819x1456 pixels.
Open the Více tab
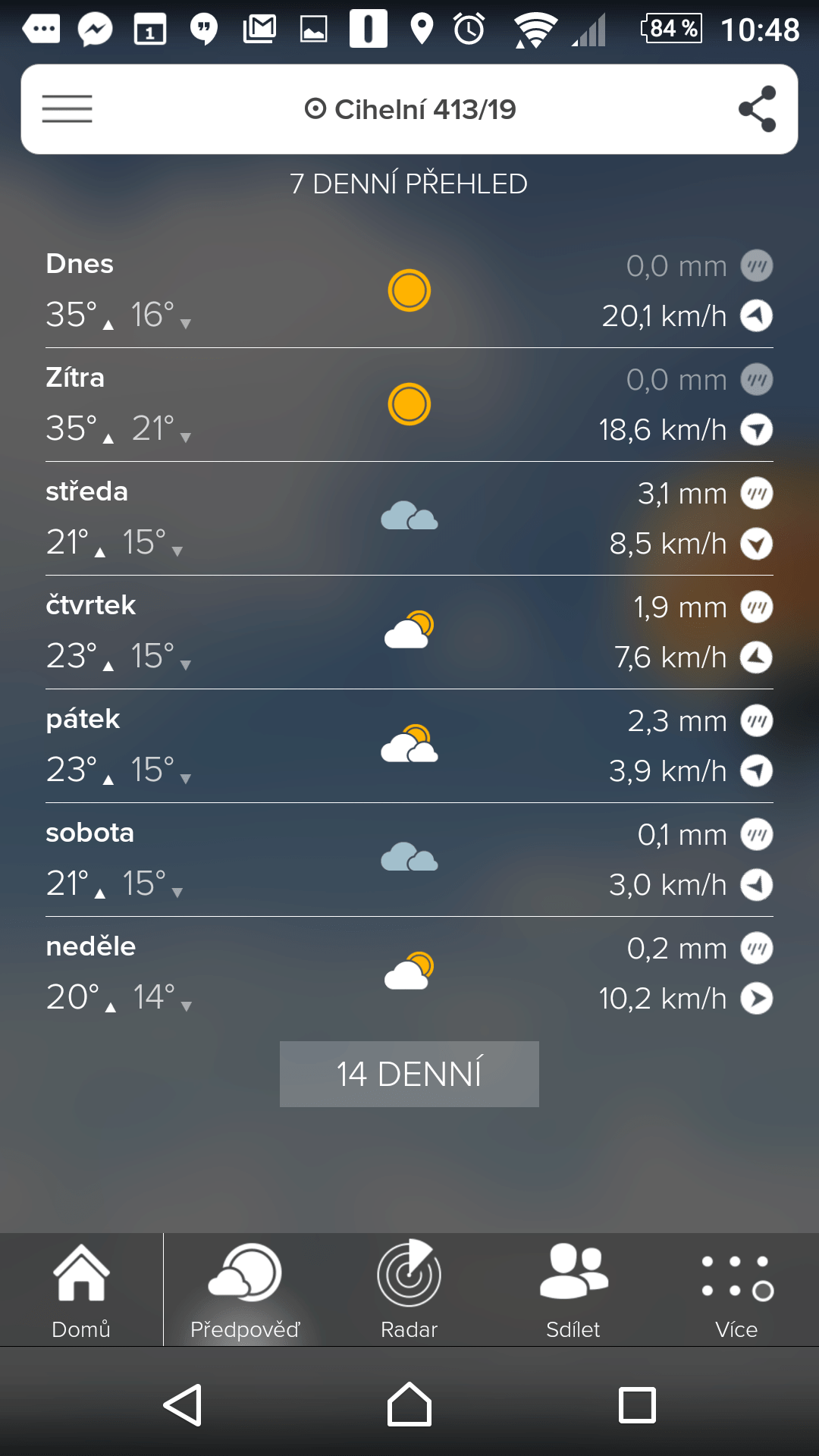point(736,1291)
